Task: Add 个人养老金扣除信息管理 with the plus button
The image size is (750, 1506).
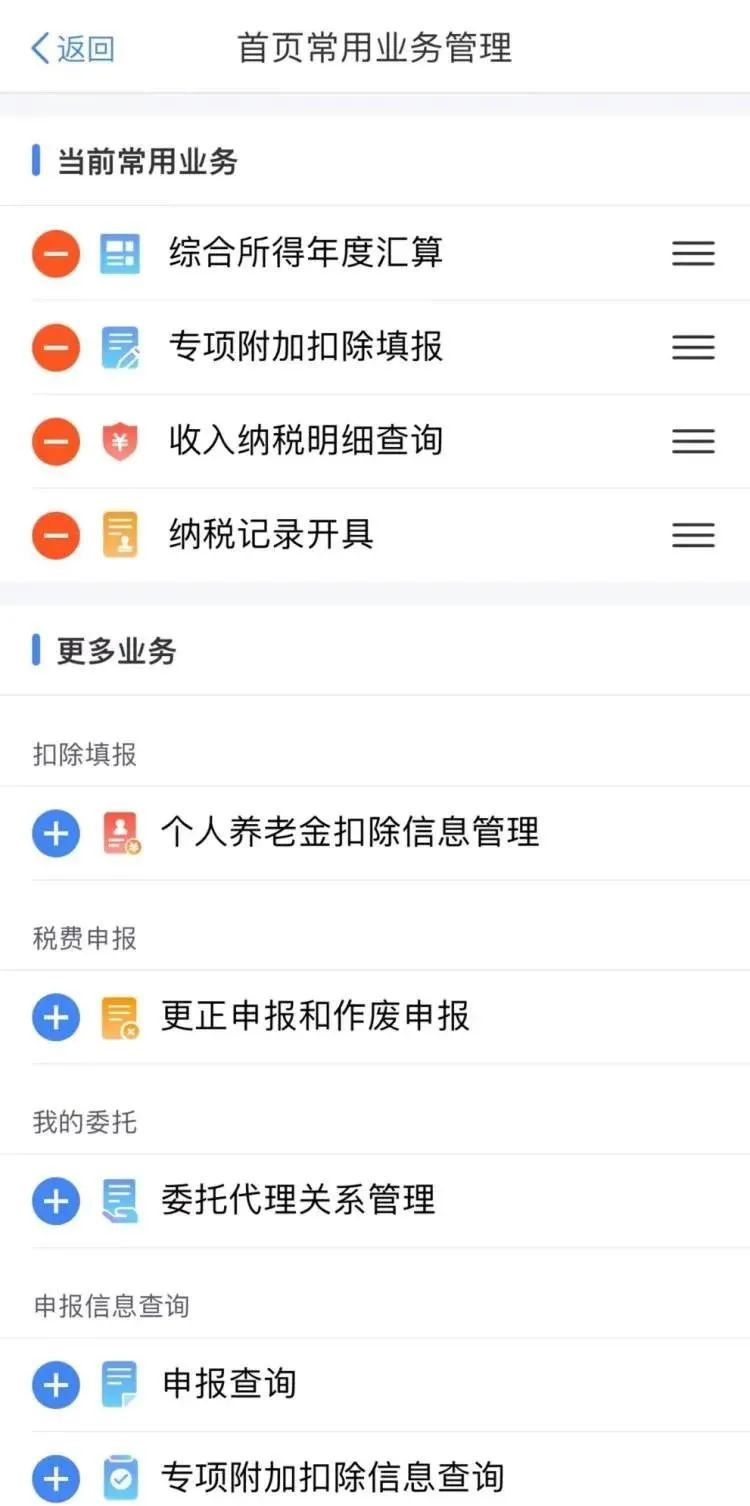Action: click(55, 832)
